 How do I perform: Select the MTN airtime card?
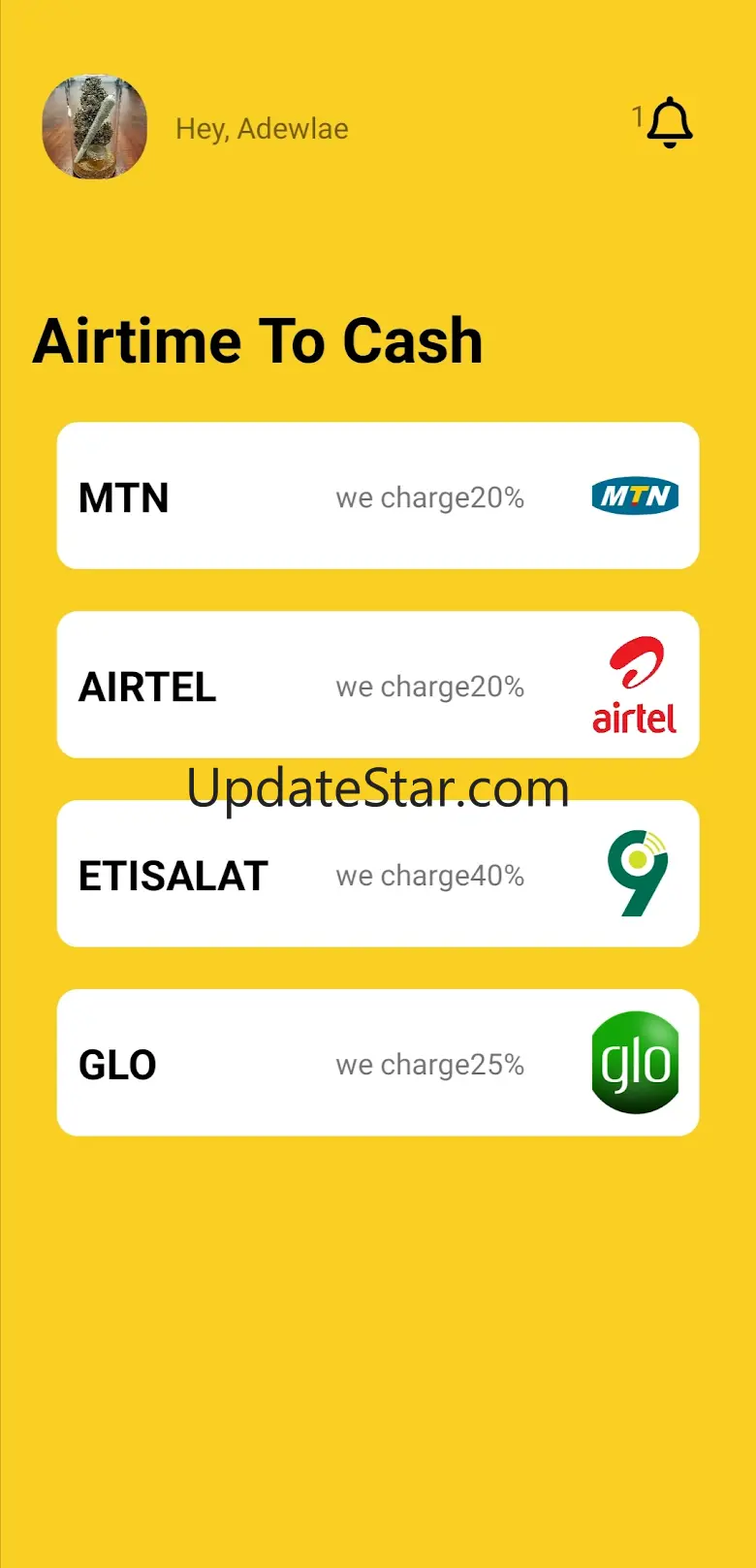[x=378, y=496]
